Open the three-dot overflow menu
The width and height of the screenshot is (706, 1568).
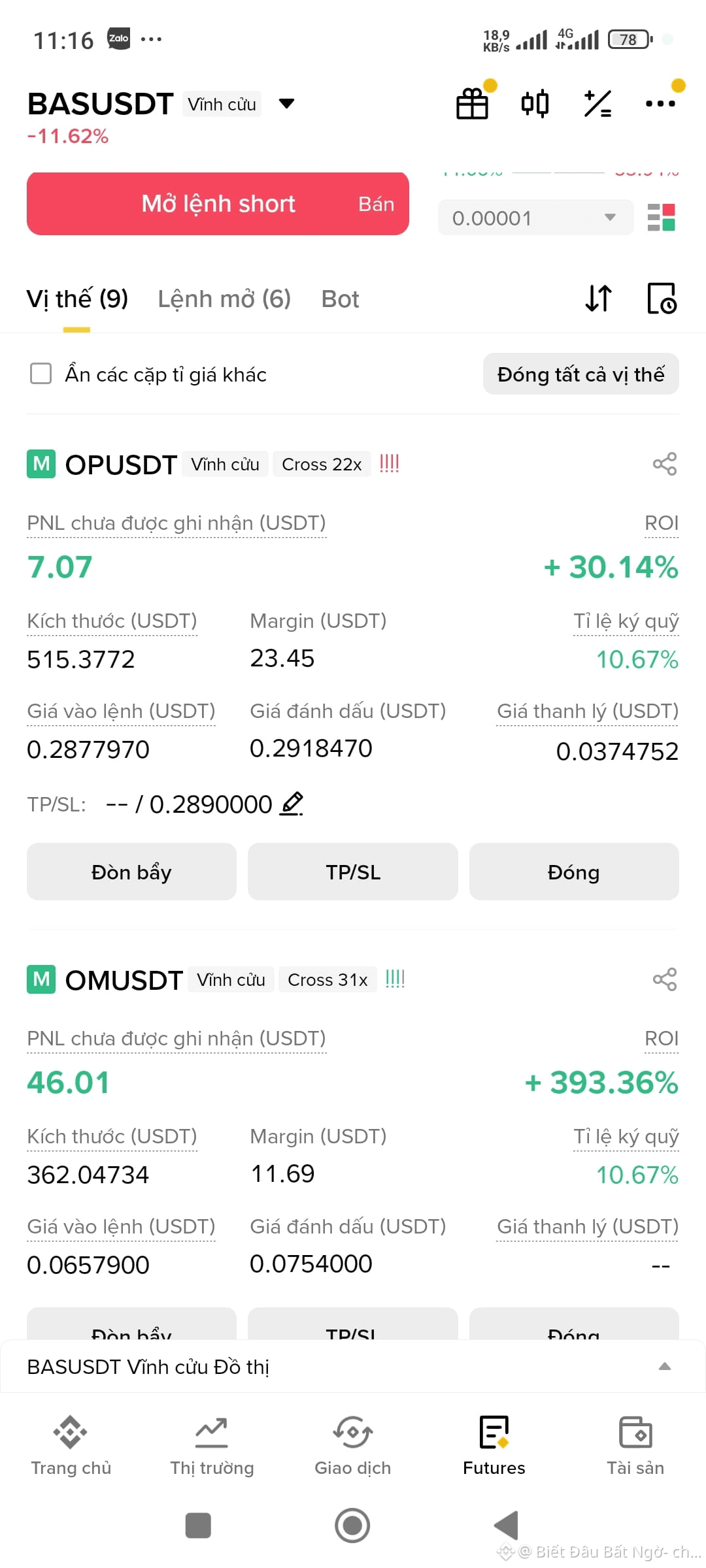point(660,103)
